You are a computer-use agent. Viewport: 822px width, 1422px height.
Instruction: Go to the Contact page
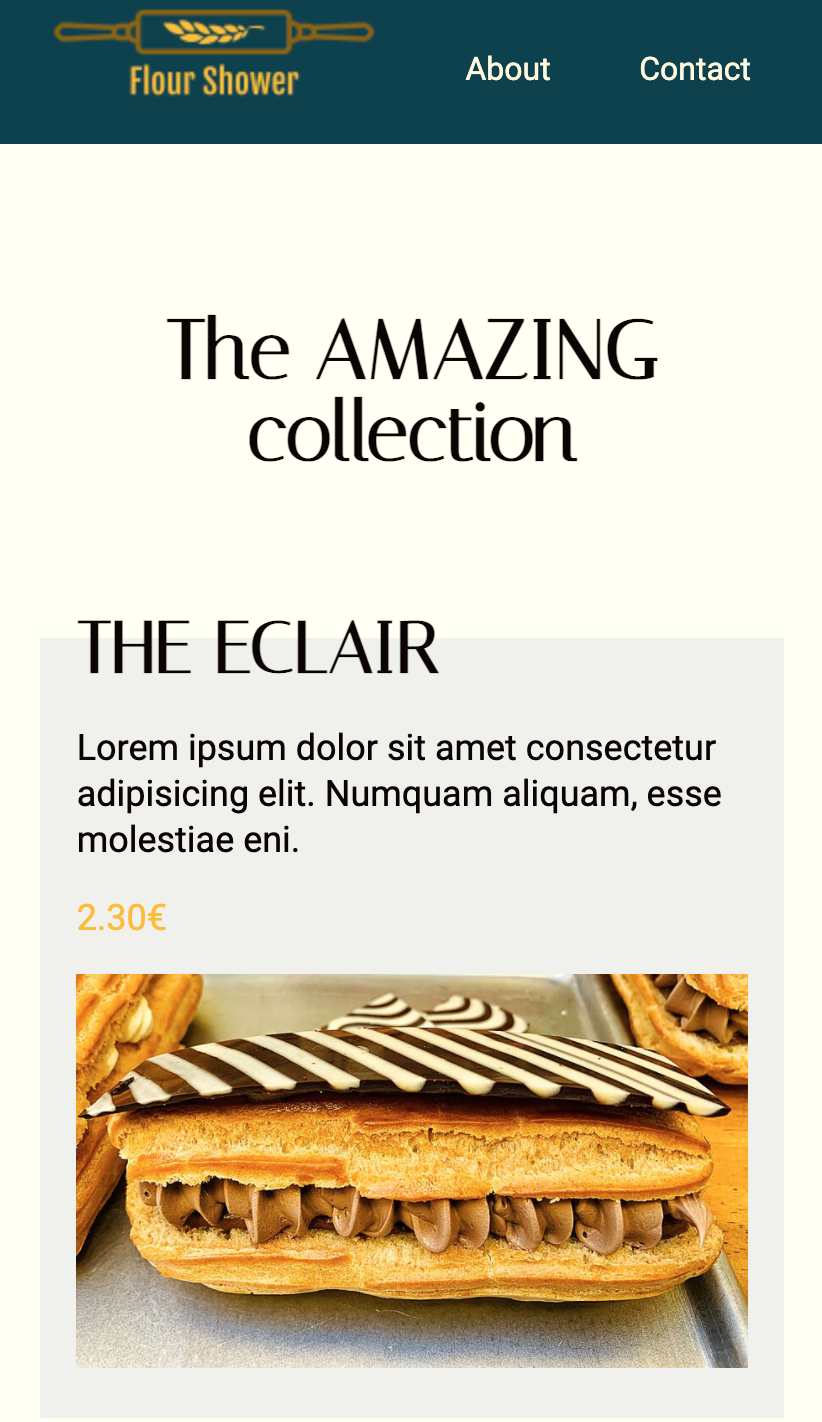tap(694, 69)
